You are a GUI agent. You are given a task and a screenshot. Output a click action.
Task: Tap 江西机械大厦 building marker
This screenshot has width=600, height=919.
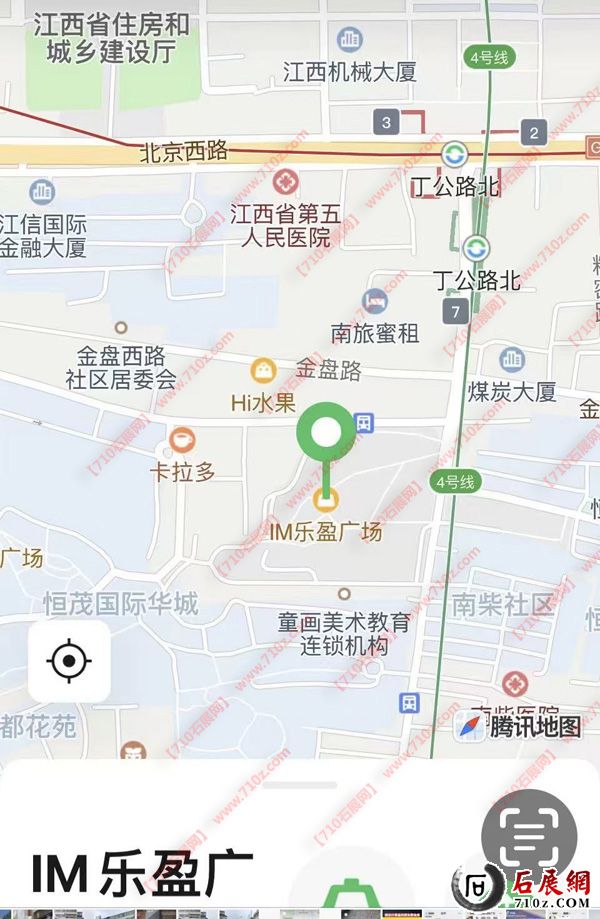tap(350, 40)
